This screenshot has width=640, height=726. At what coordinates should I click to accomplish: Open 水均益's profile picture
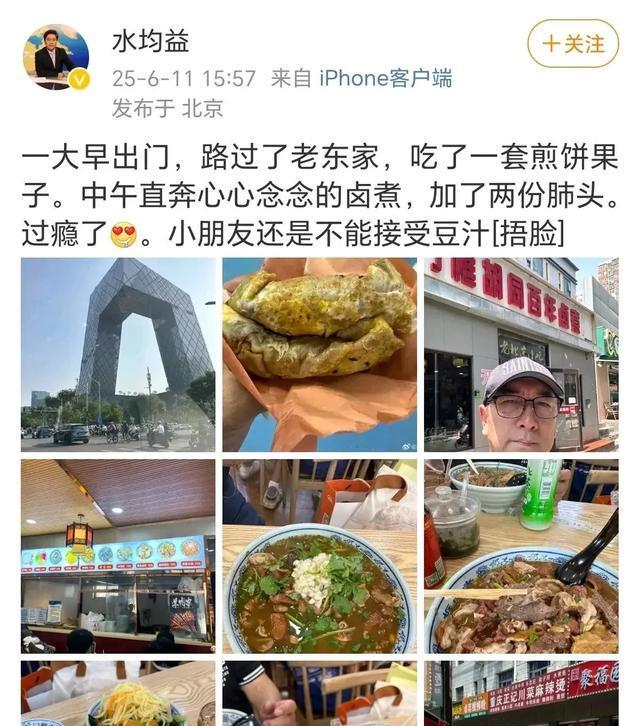pos(56,58)
